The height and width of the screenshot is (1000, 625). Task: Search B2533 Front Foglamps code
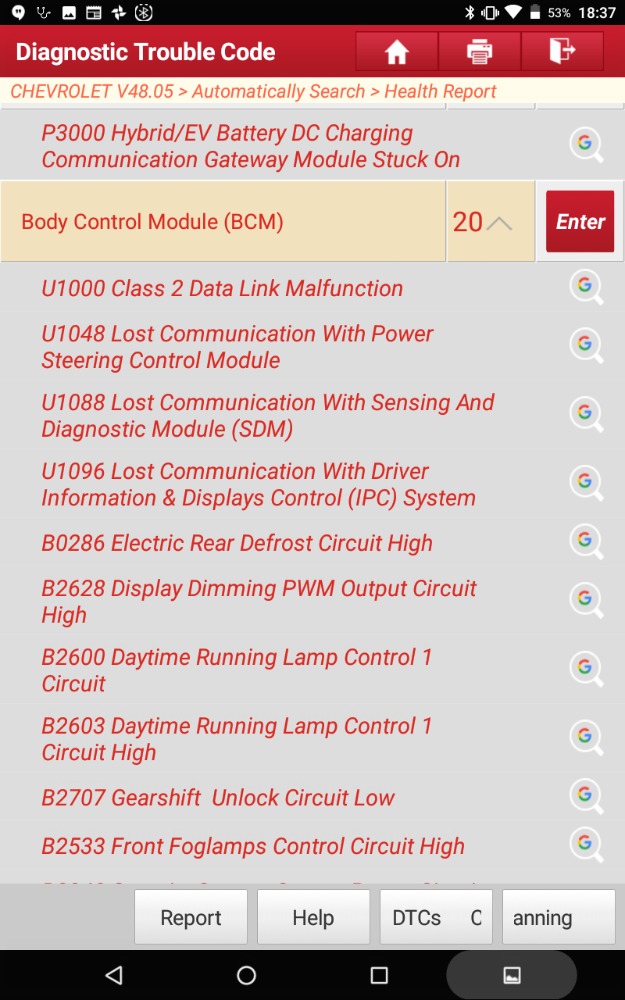[x=586, y=845]
